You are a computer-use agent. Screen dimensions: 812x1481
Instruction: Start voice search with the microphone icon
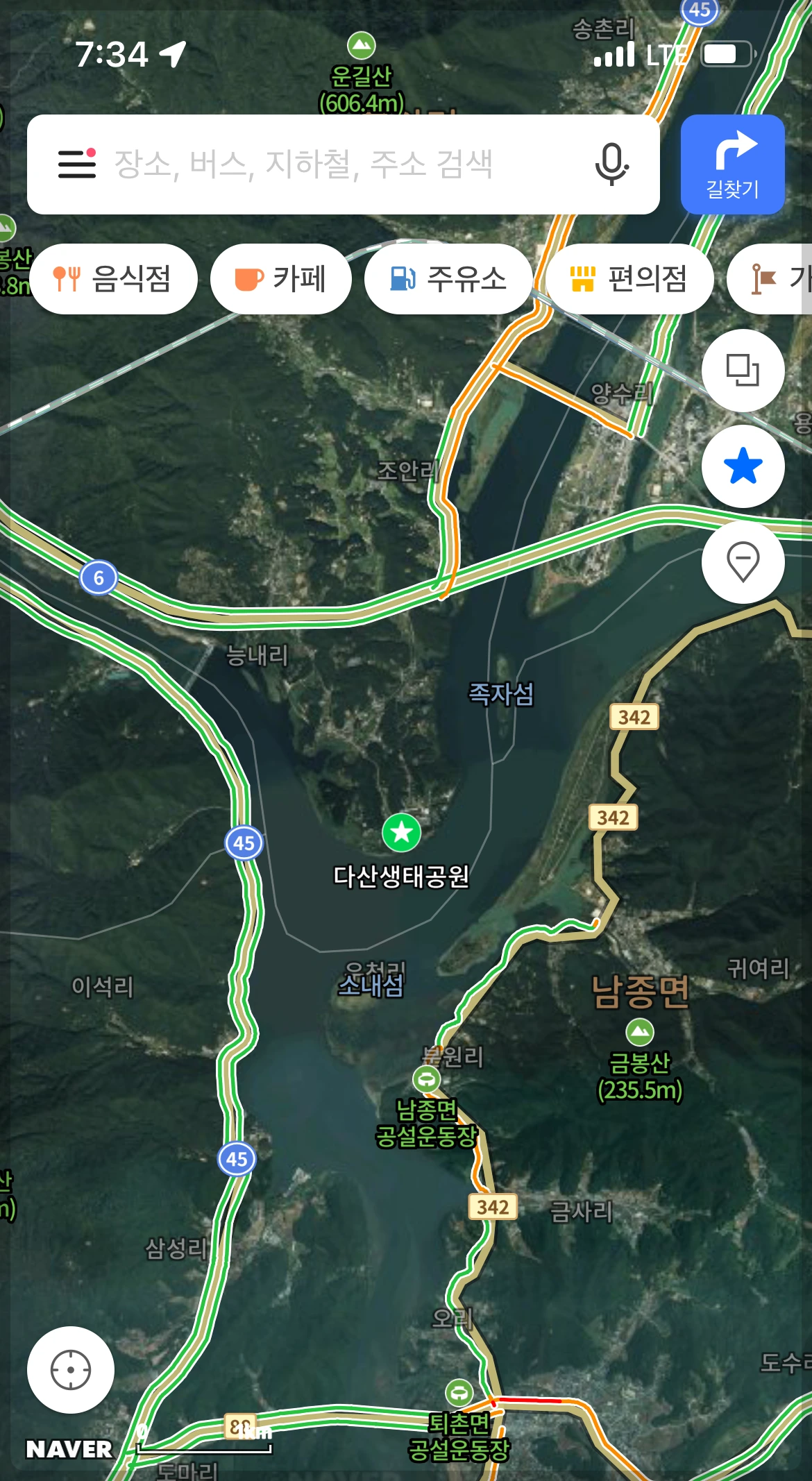(x=611, y=164)
